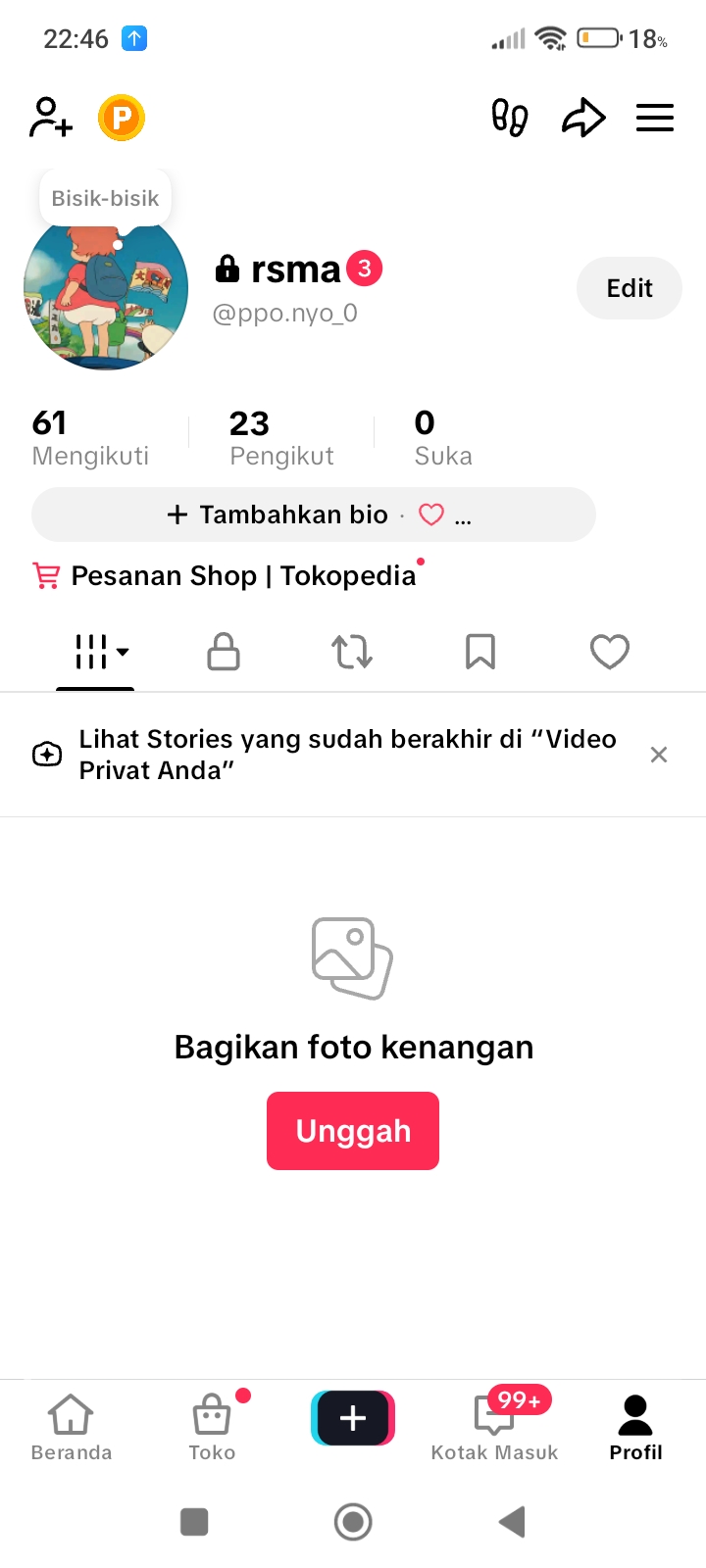Screen dimensions: 706x1568
Task: Switch to the bookmarks saved tab
Action: (480, 652)
